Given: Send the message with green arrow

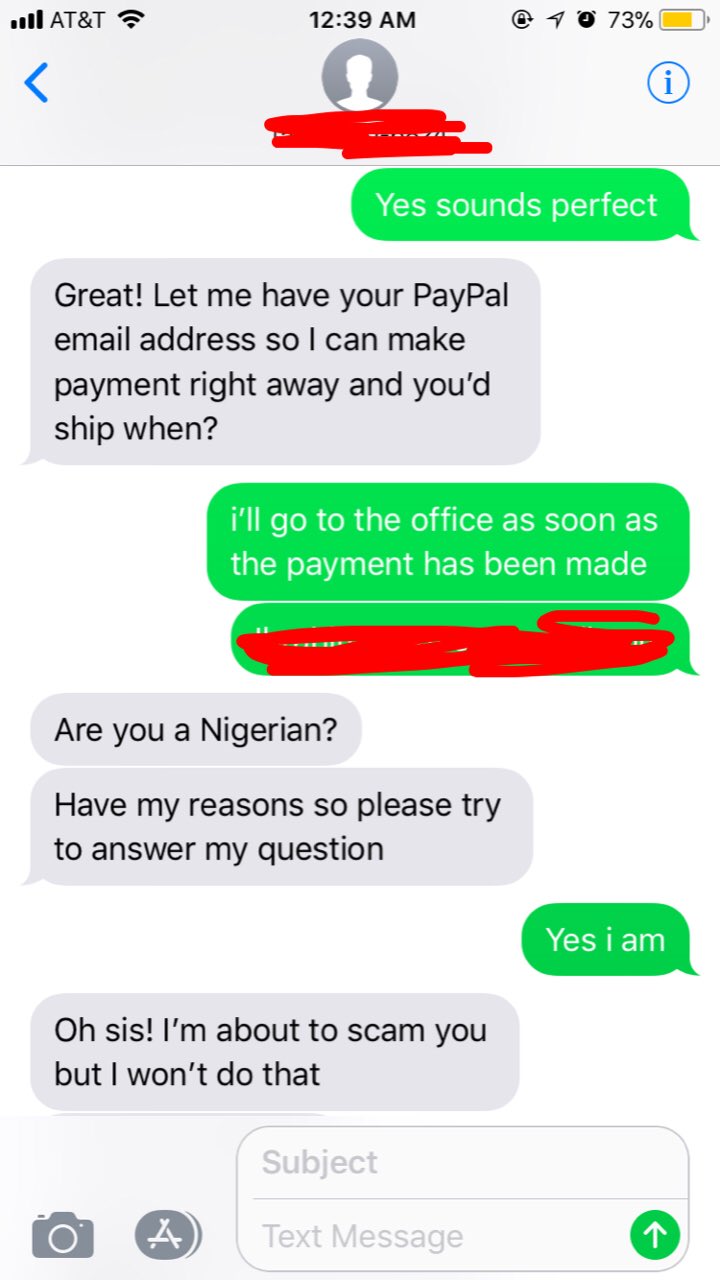Looking at the screenshot, I should pos(654,1235).
